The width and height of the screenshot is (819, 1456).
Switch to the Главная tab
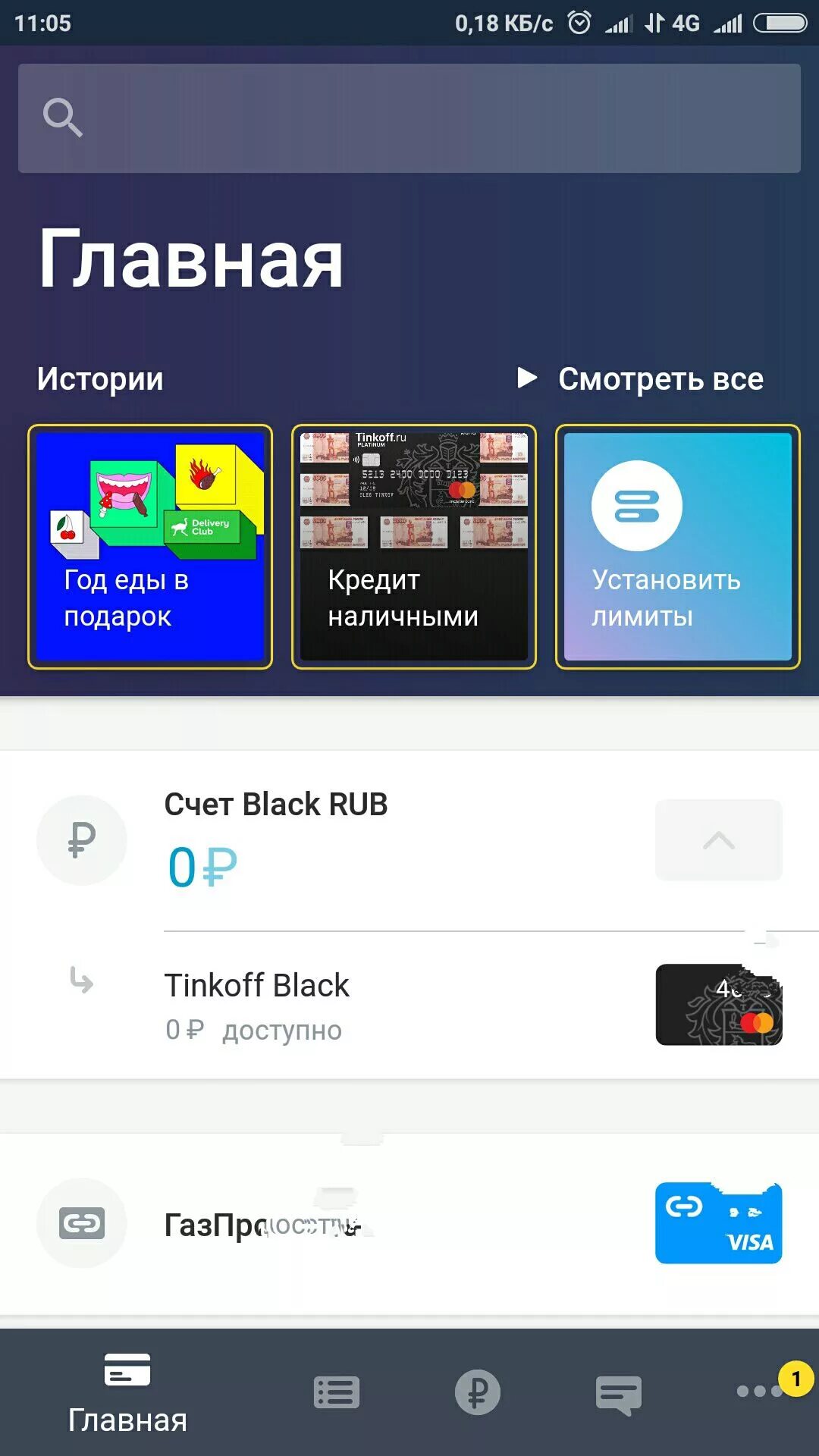127,1392
